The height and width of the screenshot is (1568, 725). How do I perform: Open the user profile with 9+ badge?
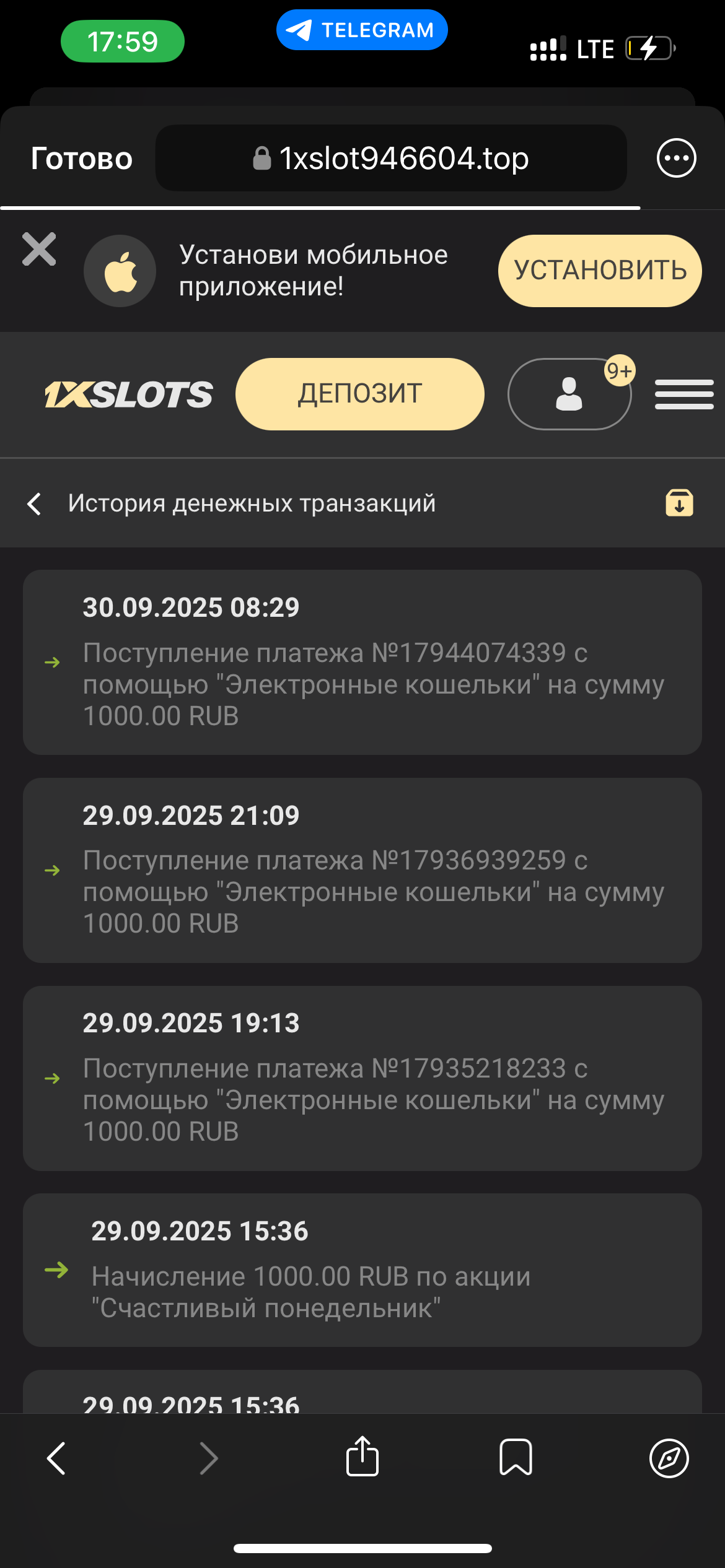point(569,394)
